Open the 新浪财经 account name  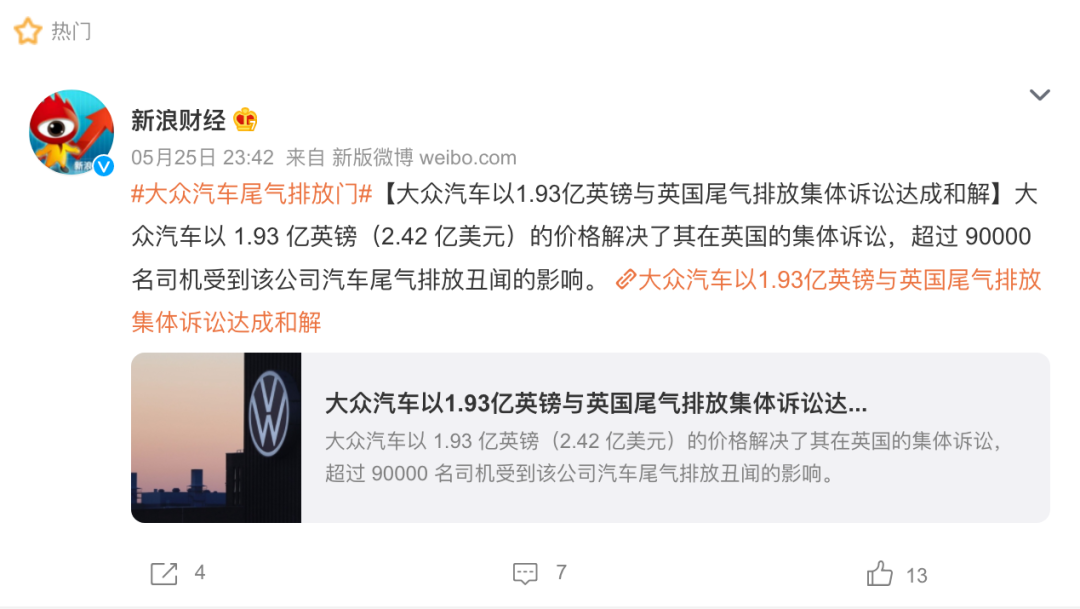click(178, 121)
